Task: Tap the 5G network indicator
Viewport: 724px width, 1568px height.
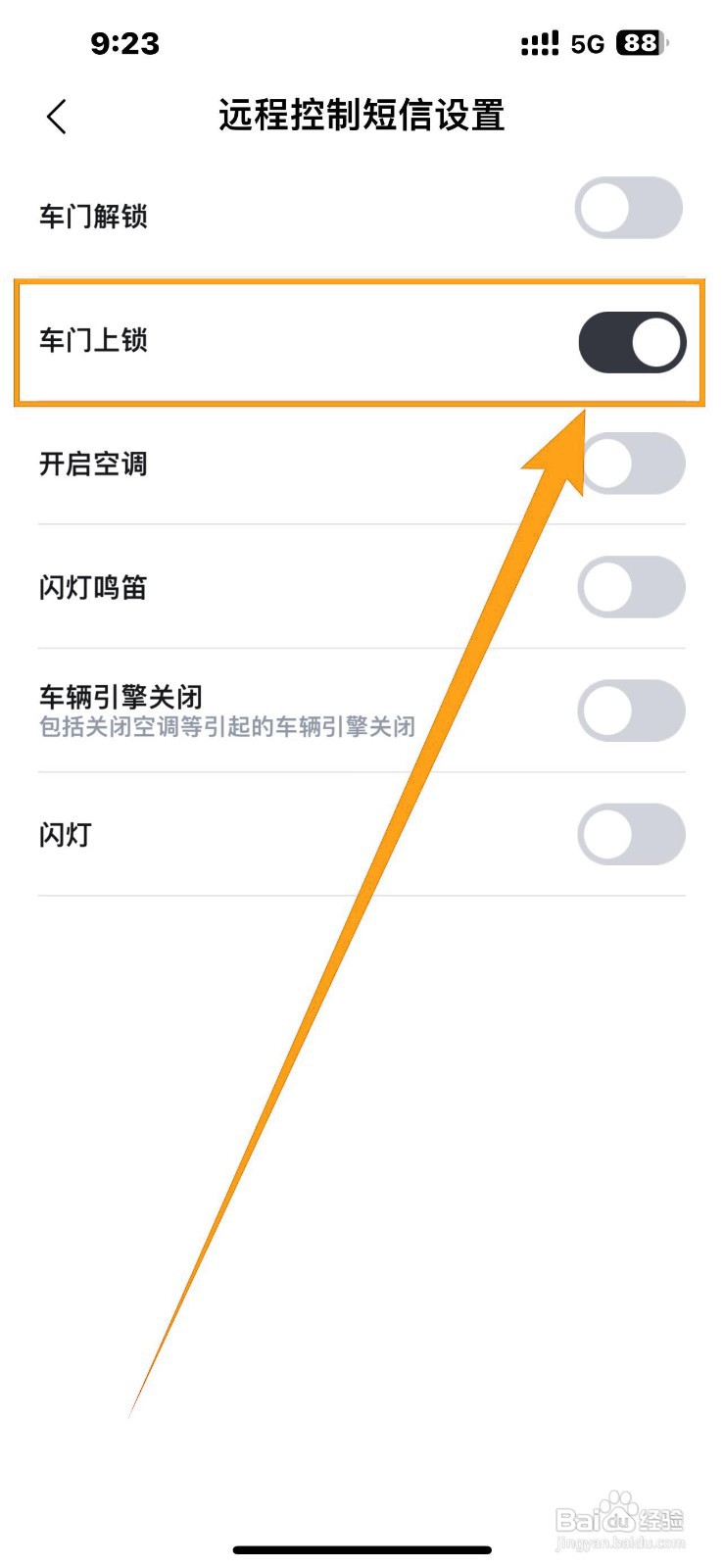Action: (x=588, y=43)
